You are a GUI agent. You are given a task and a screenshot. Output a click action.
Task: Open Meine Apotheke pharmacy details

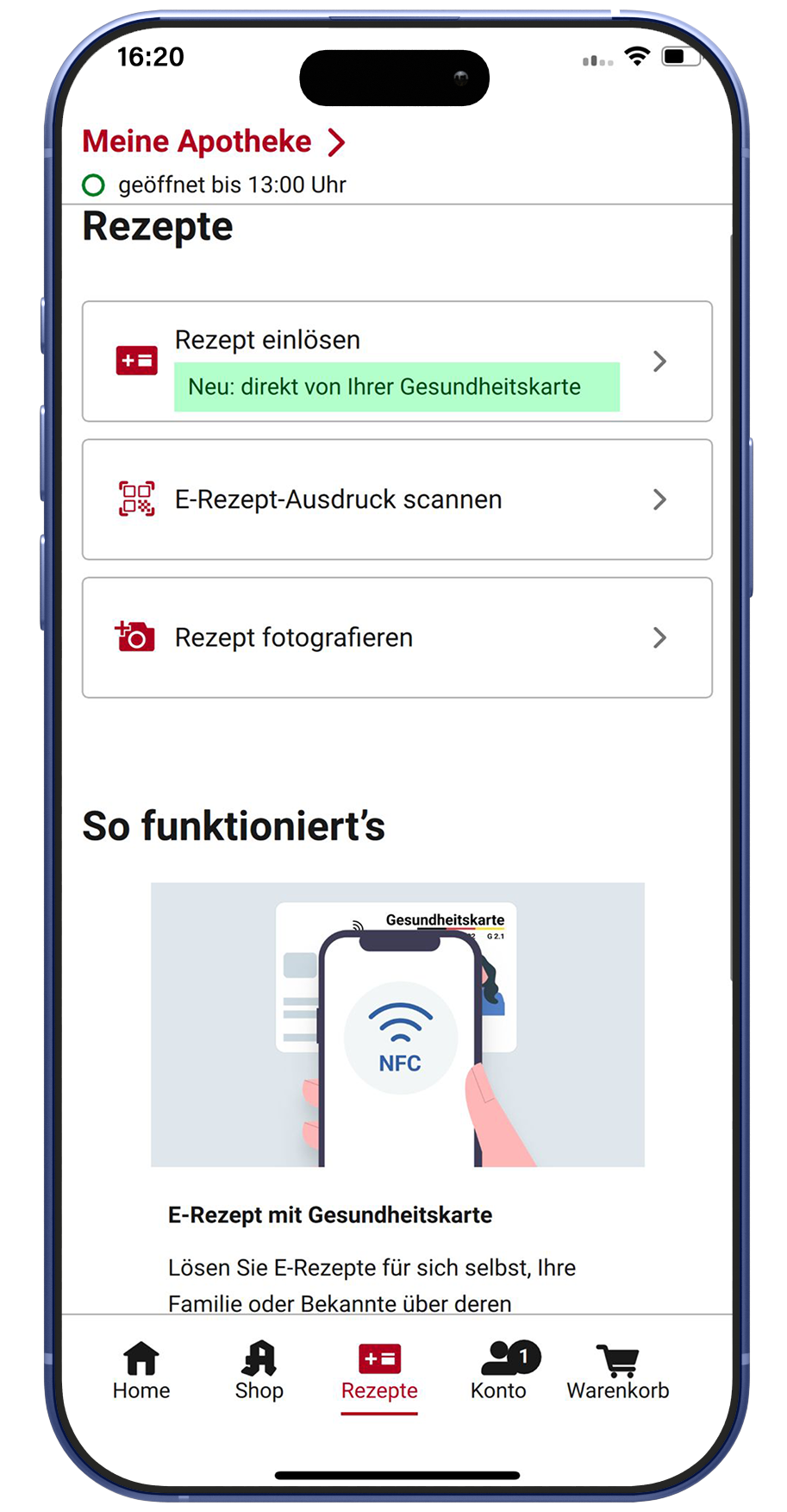tap(213, 141)
